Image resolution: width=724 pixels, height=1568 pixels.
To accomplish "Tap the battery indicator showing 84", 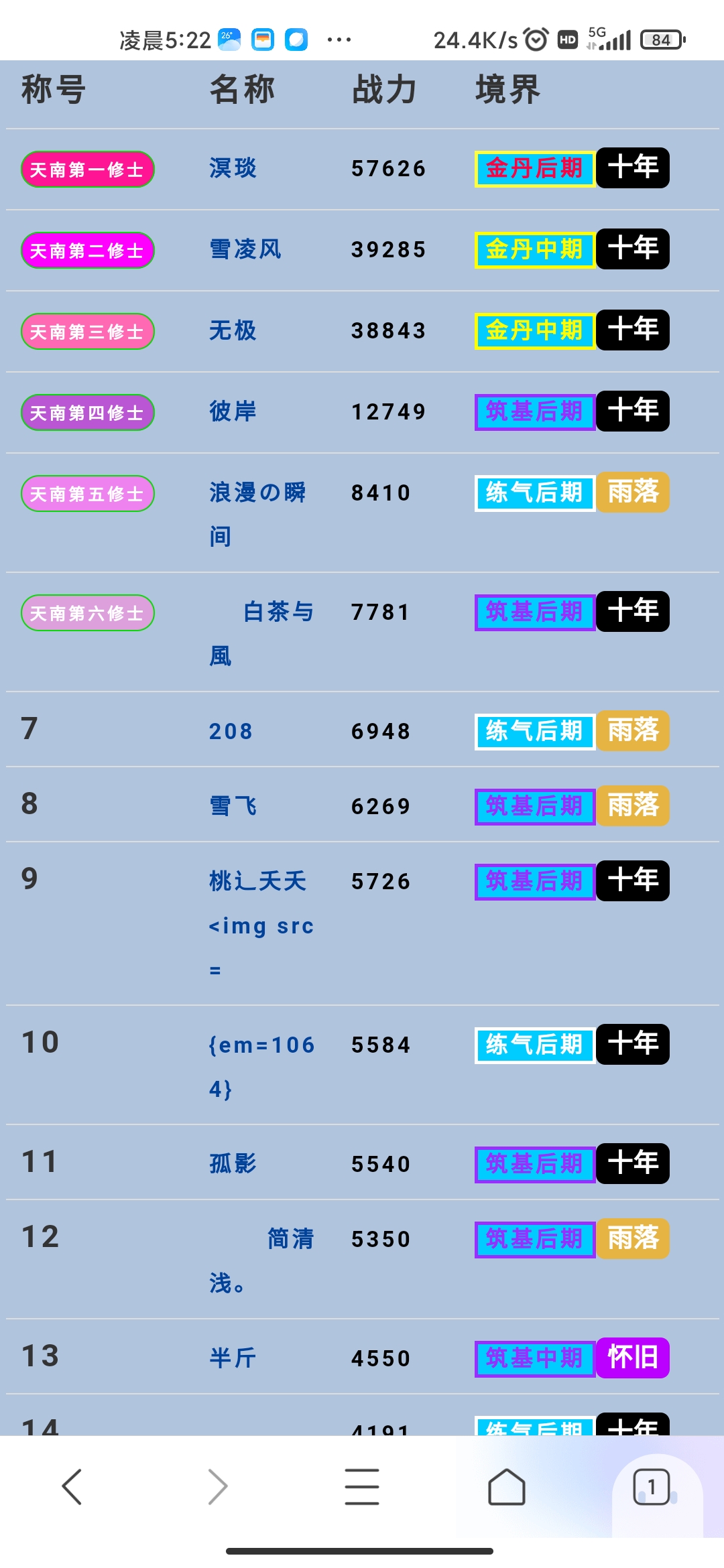I will [660, 40].
